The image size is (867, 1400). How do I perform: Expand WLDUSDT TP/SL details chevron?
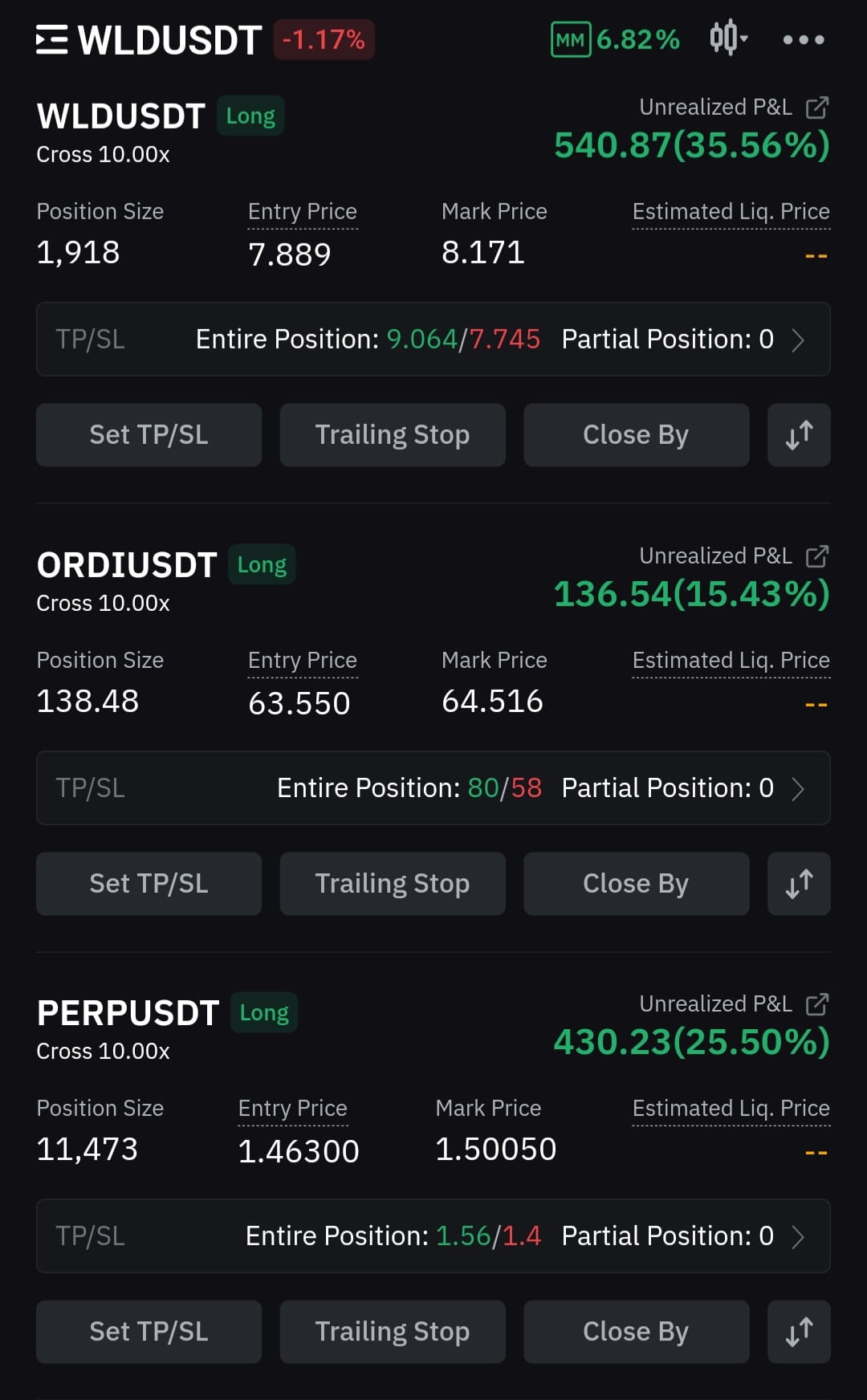pyautogui.click(x=799, y=339)
